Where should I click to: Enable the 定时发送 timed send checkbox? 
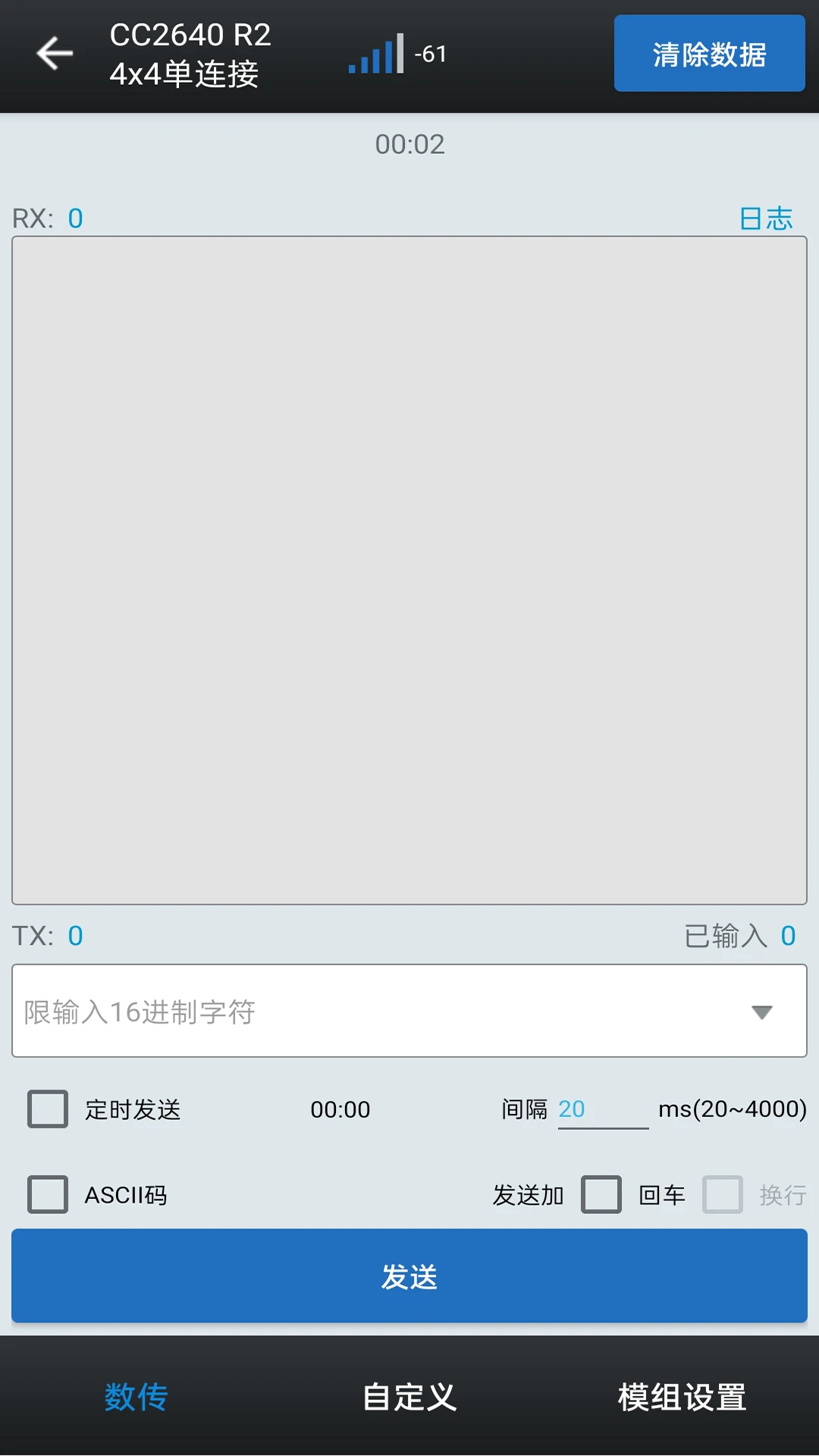pos(47,1109)
